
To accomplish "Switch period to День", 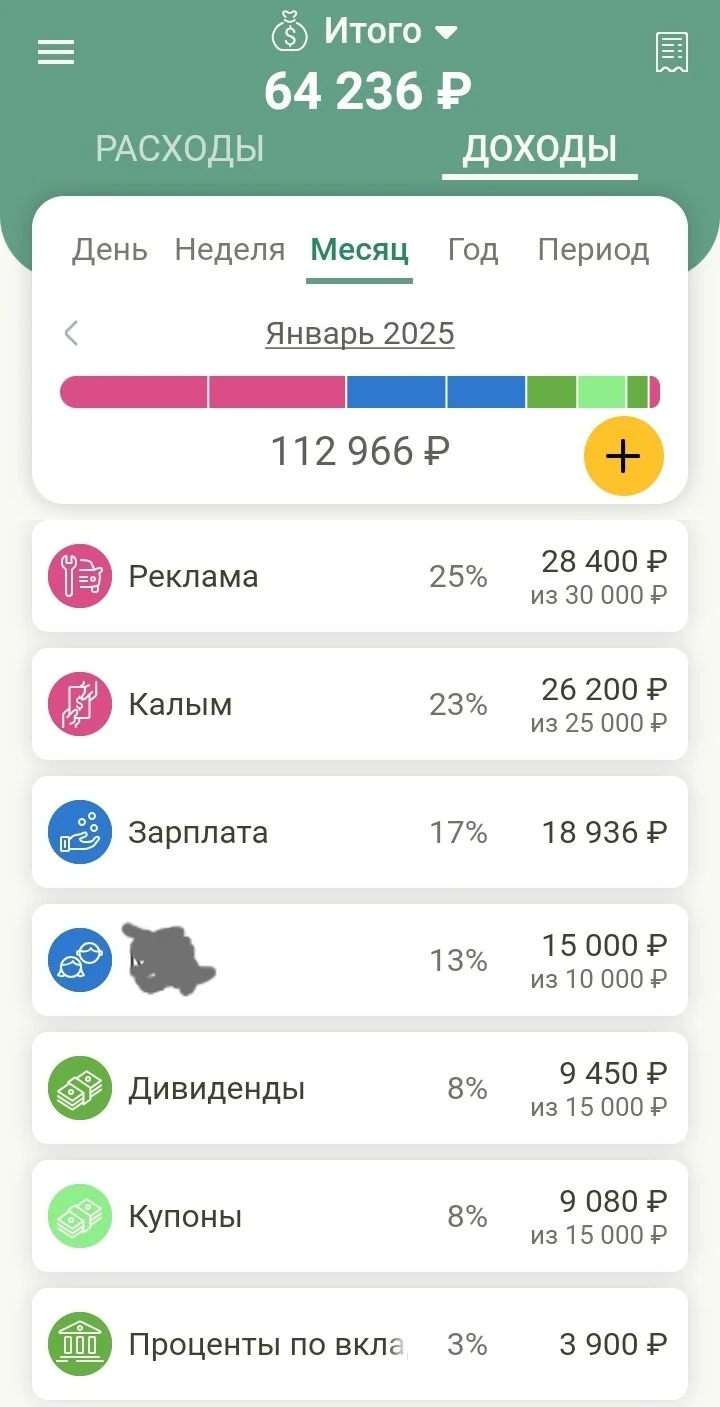I will pyautogui.click(x=110, y=249).
